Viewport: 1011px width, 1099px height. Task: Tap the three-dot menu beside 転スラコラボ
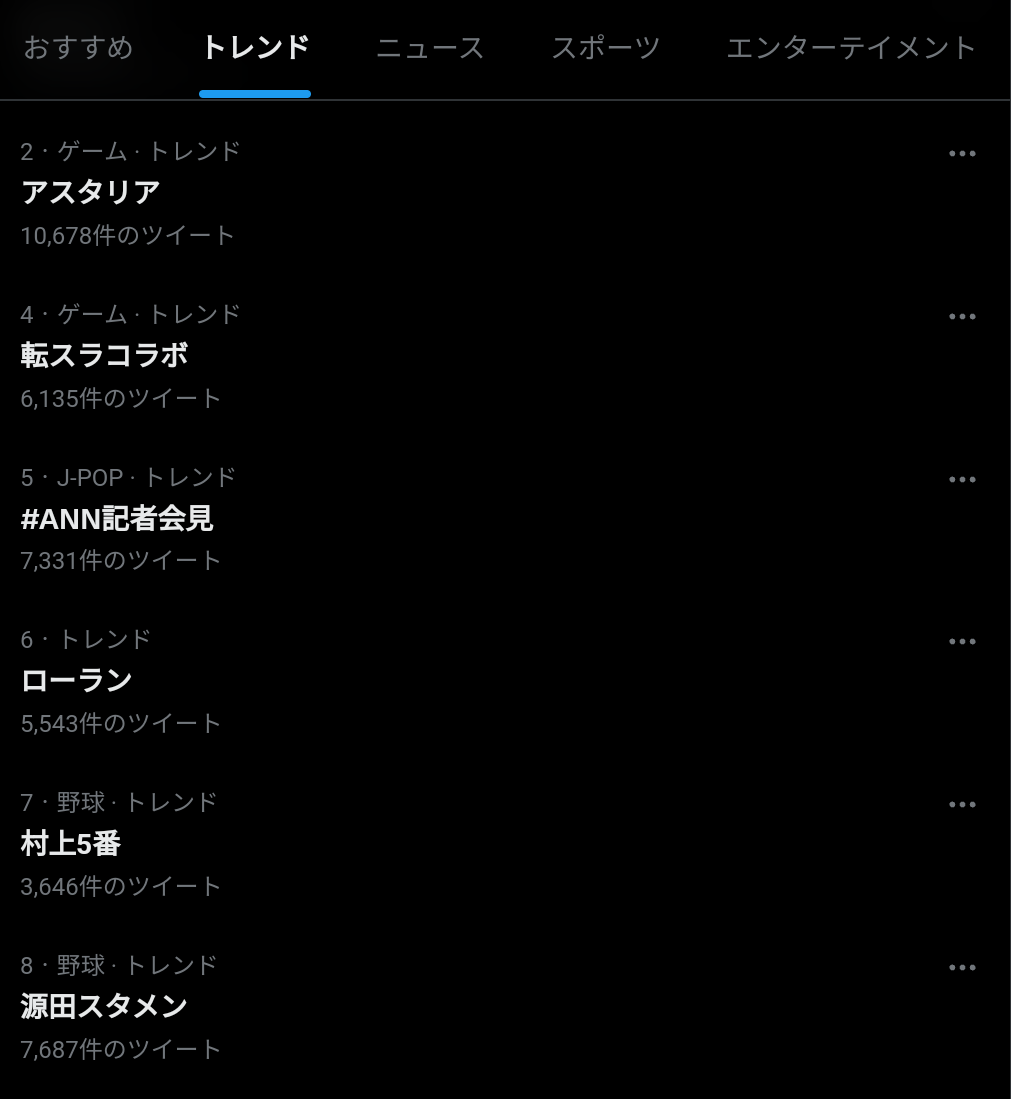[x=962, y=317]
